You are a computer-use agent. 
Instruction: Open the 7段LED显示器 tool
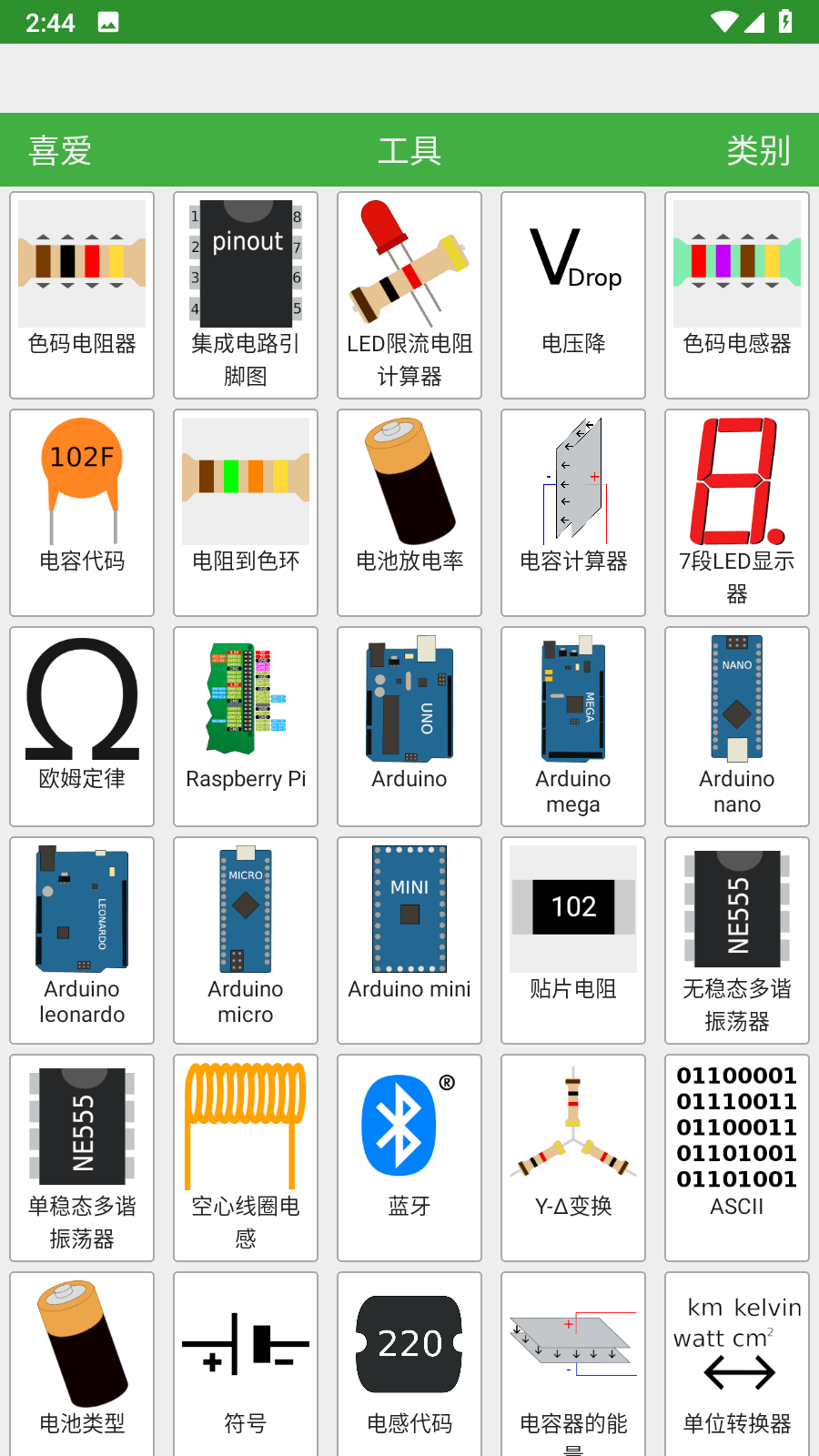[737, 512]
